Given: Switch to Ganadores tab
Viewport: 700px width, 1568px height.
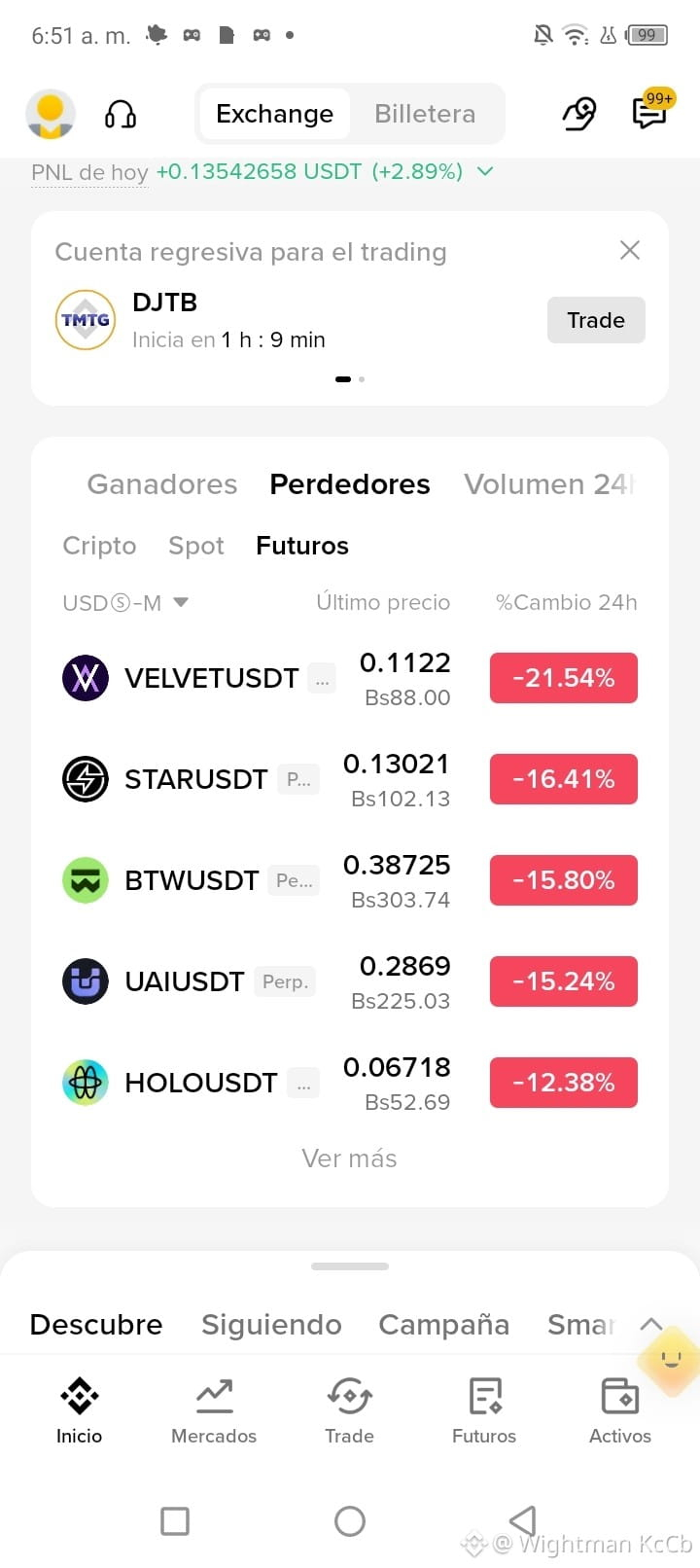Looking at the screenshot, I should [162, 484].
